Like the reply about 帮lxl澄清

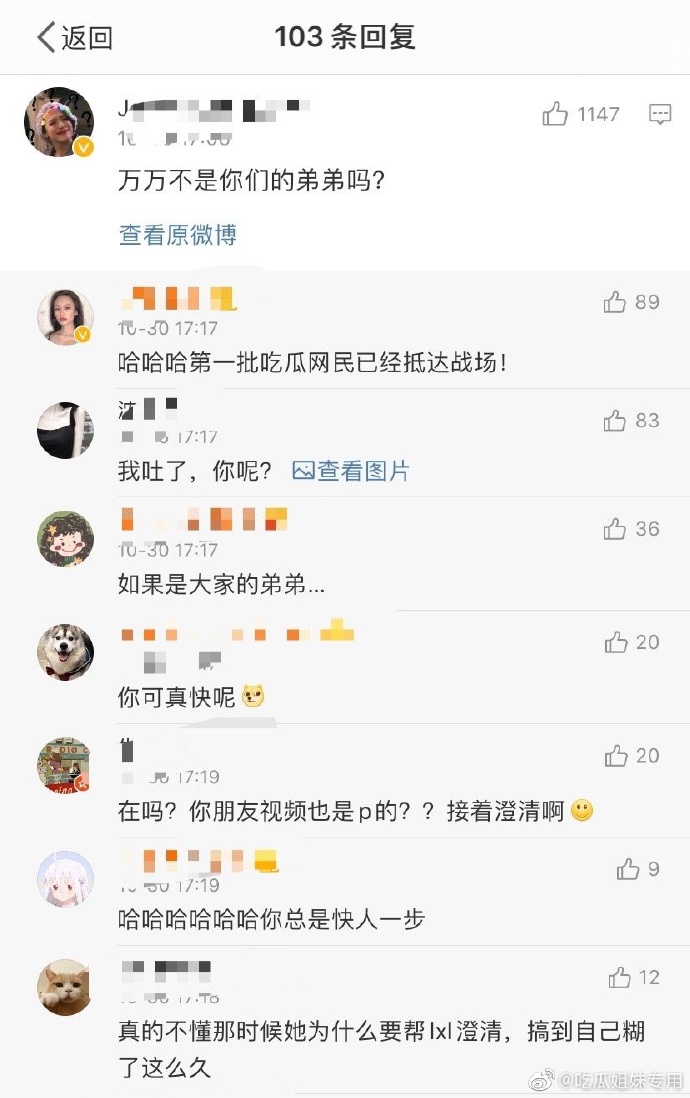coord(620,977)
